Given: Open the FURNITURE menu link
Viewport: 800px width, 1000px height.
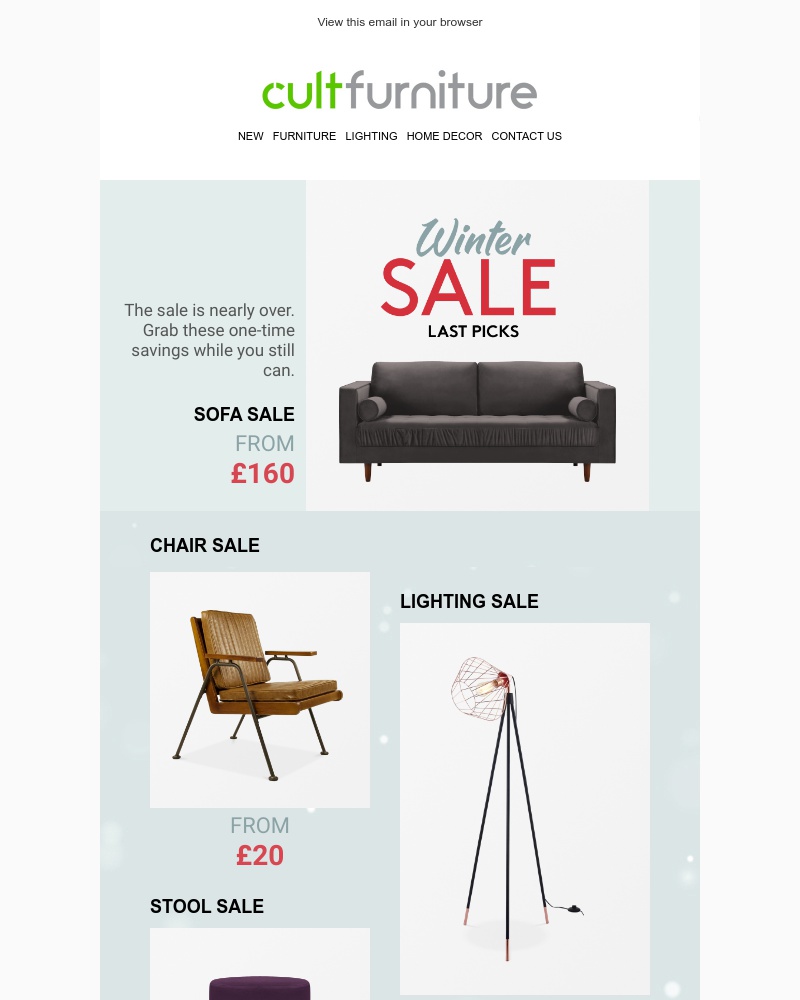Looking at the screenshot, I should pos(304,136).
